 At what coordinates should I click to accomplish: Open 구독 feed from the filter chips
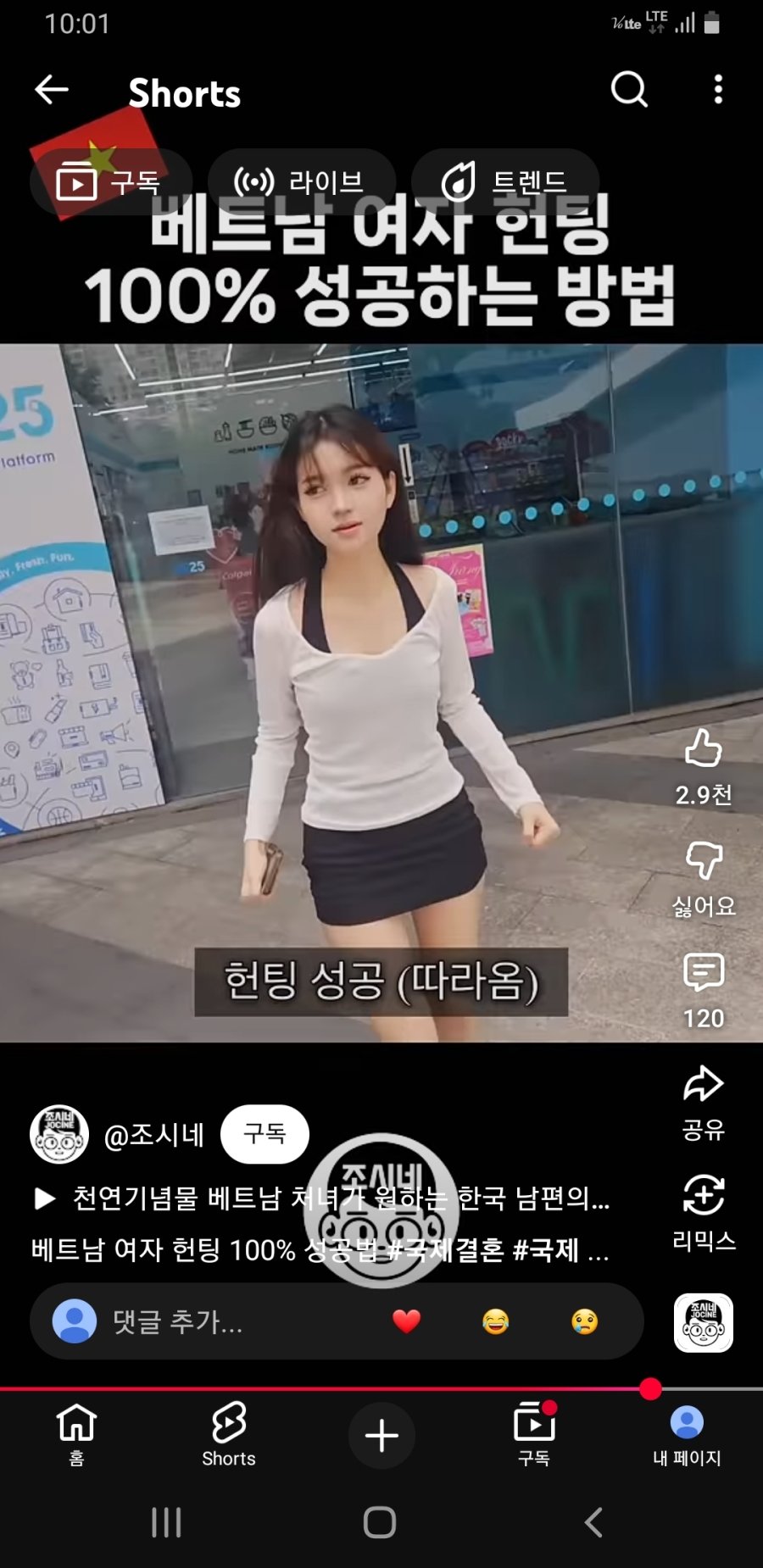tap(113, 181)
